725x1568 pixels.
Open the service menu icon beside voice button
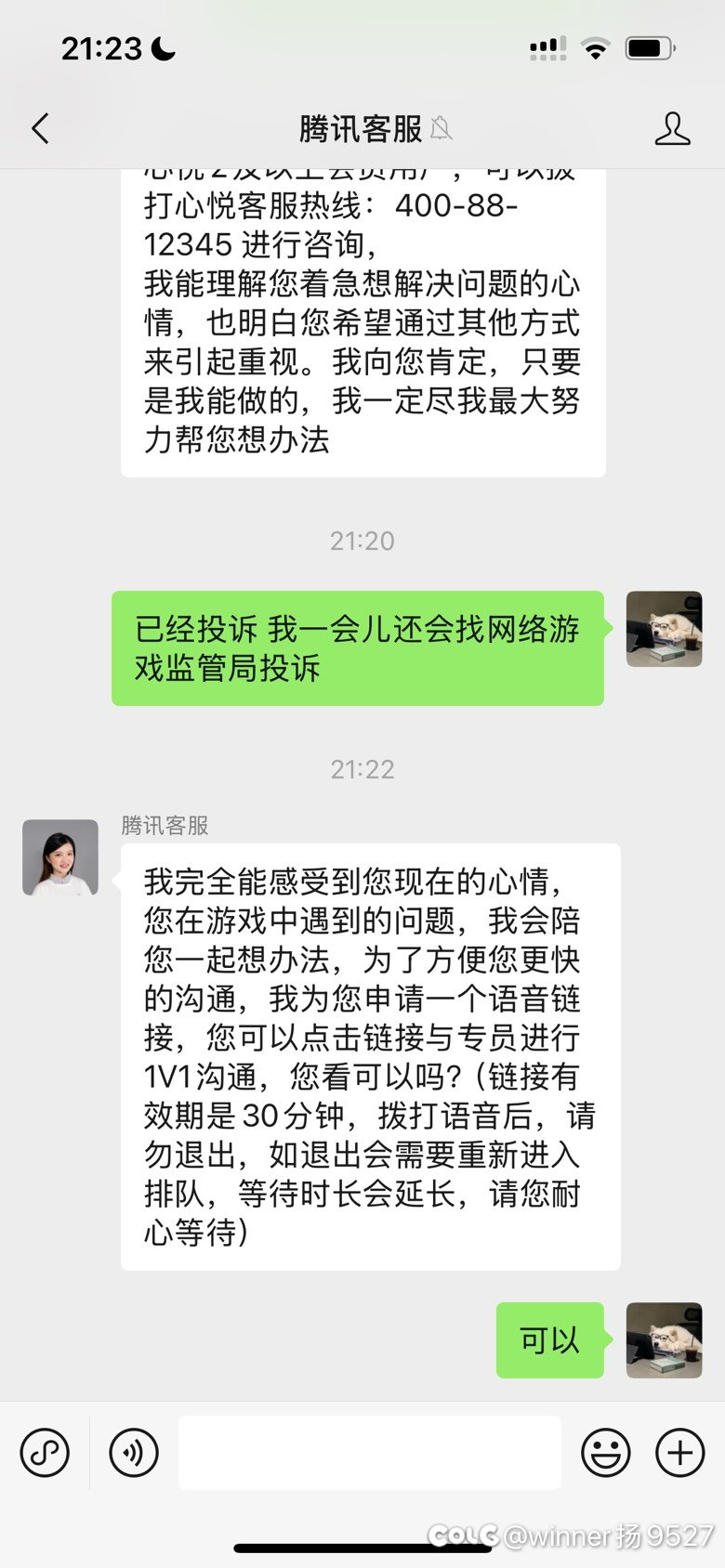(x=45, y=1452)
